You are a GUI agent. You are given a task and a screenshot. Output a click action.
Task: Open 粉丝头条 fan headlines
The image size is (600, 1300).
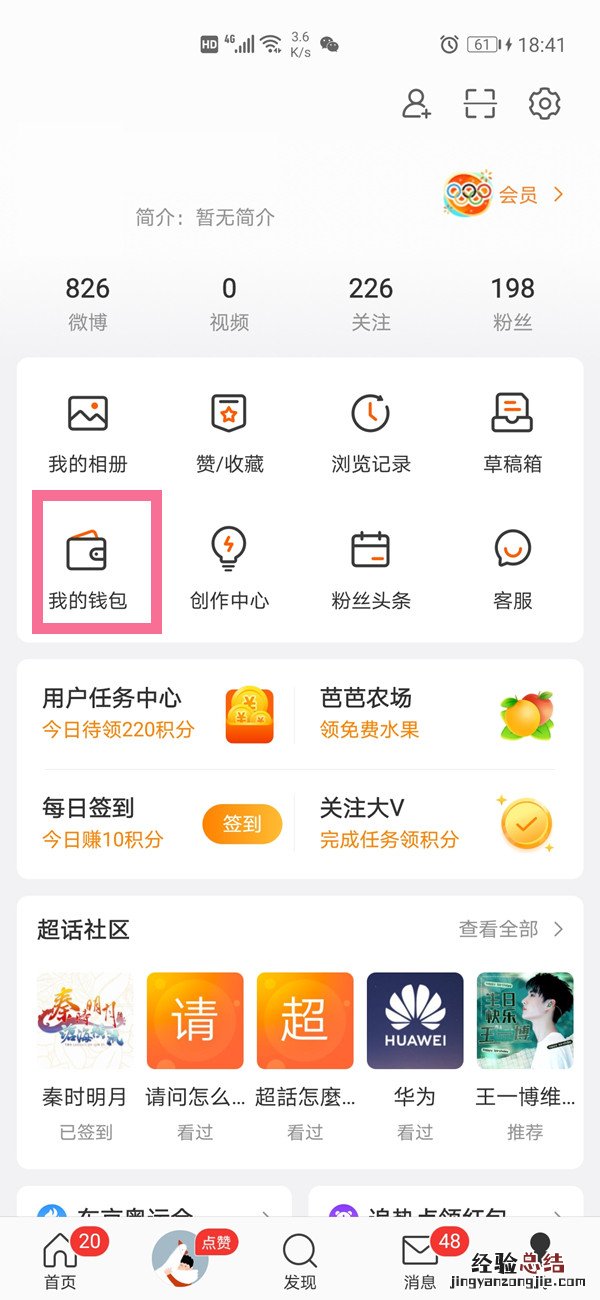pos(371,568)
